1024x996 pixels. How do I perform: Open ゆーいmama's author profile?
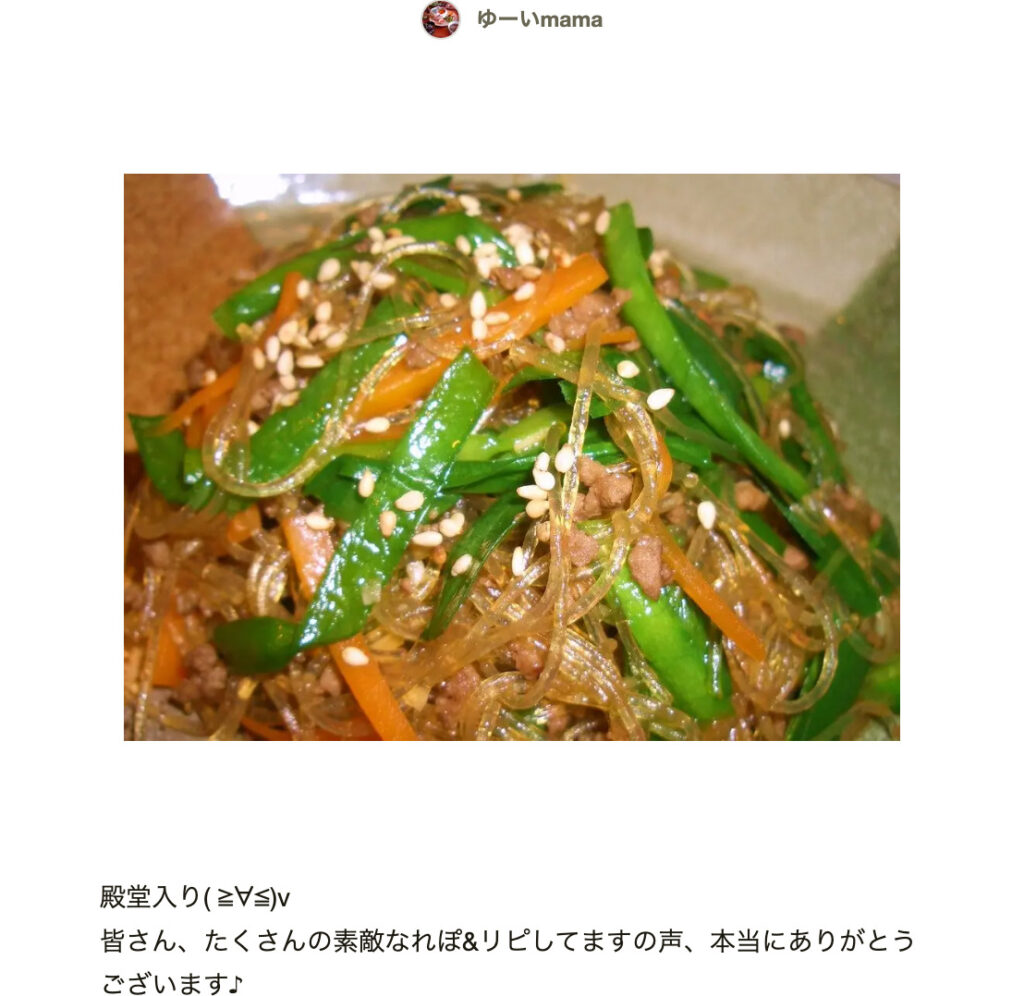click(538, 19)
